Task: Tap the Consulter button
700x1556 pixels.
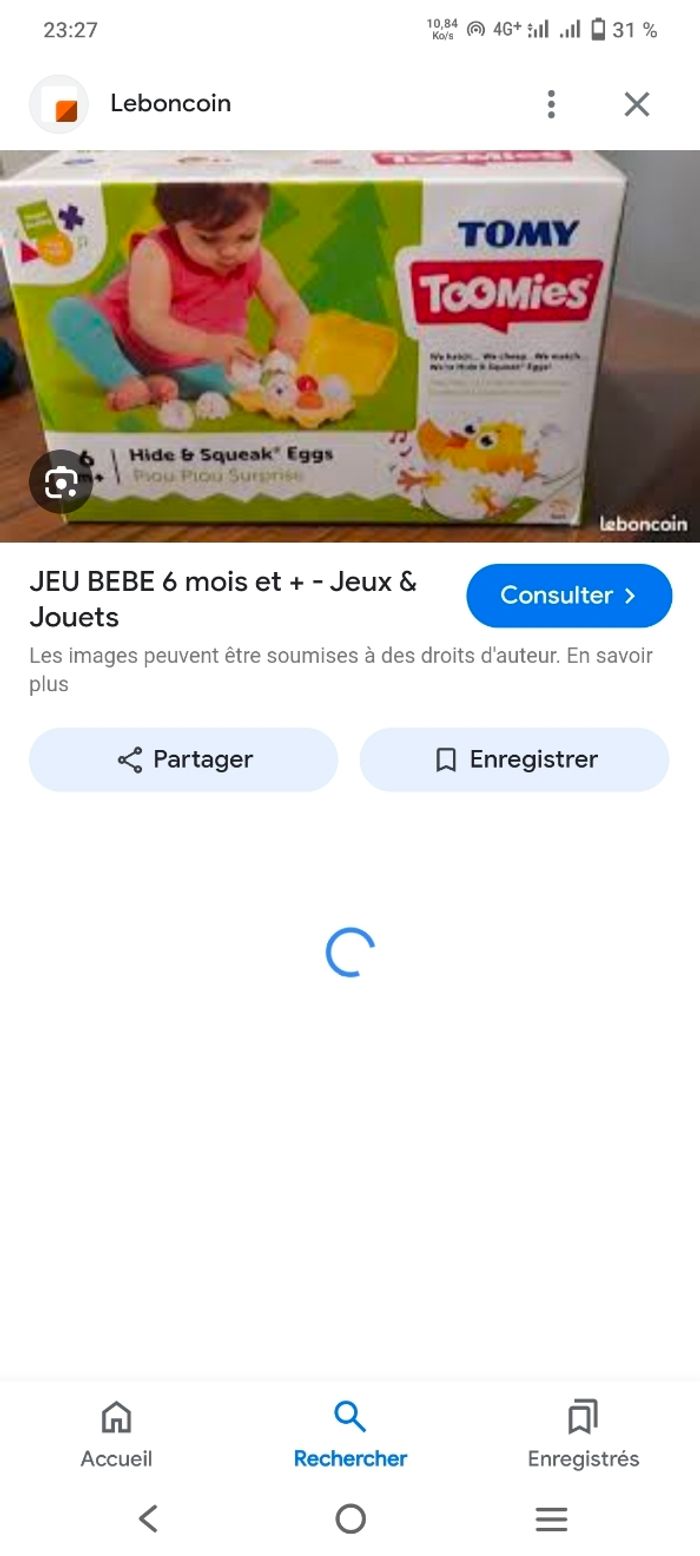Action: point(568,596)
